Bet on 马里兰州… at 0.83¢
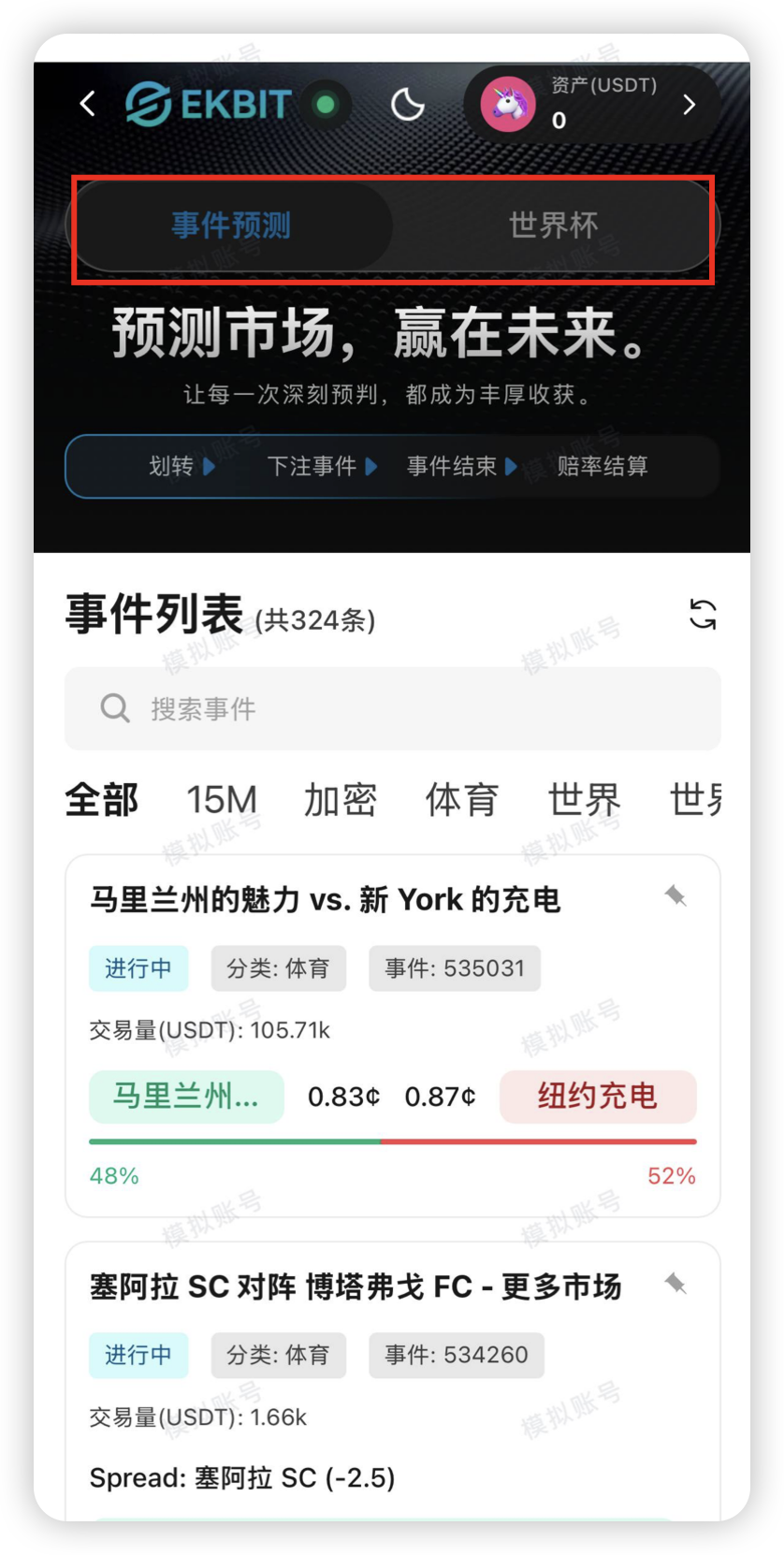 [187, 1097]
